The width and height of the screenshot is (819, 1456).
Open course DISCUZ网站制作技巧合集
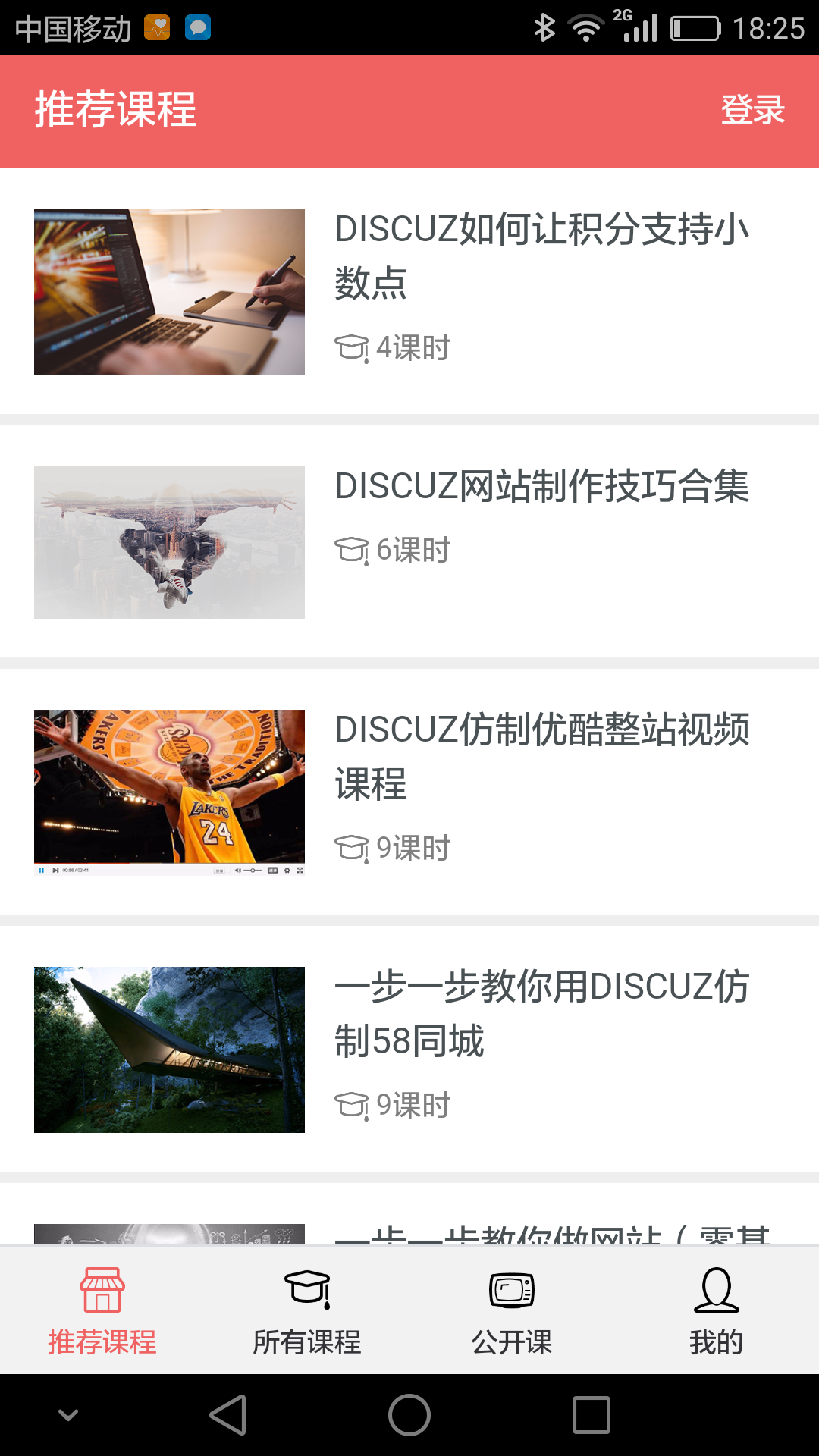[x=541, y=487]
